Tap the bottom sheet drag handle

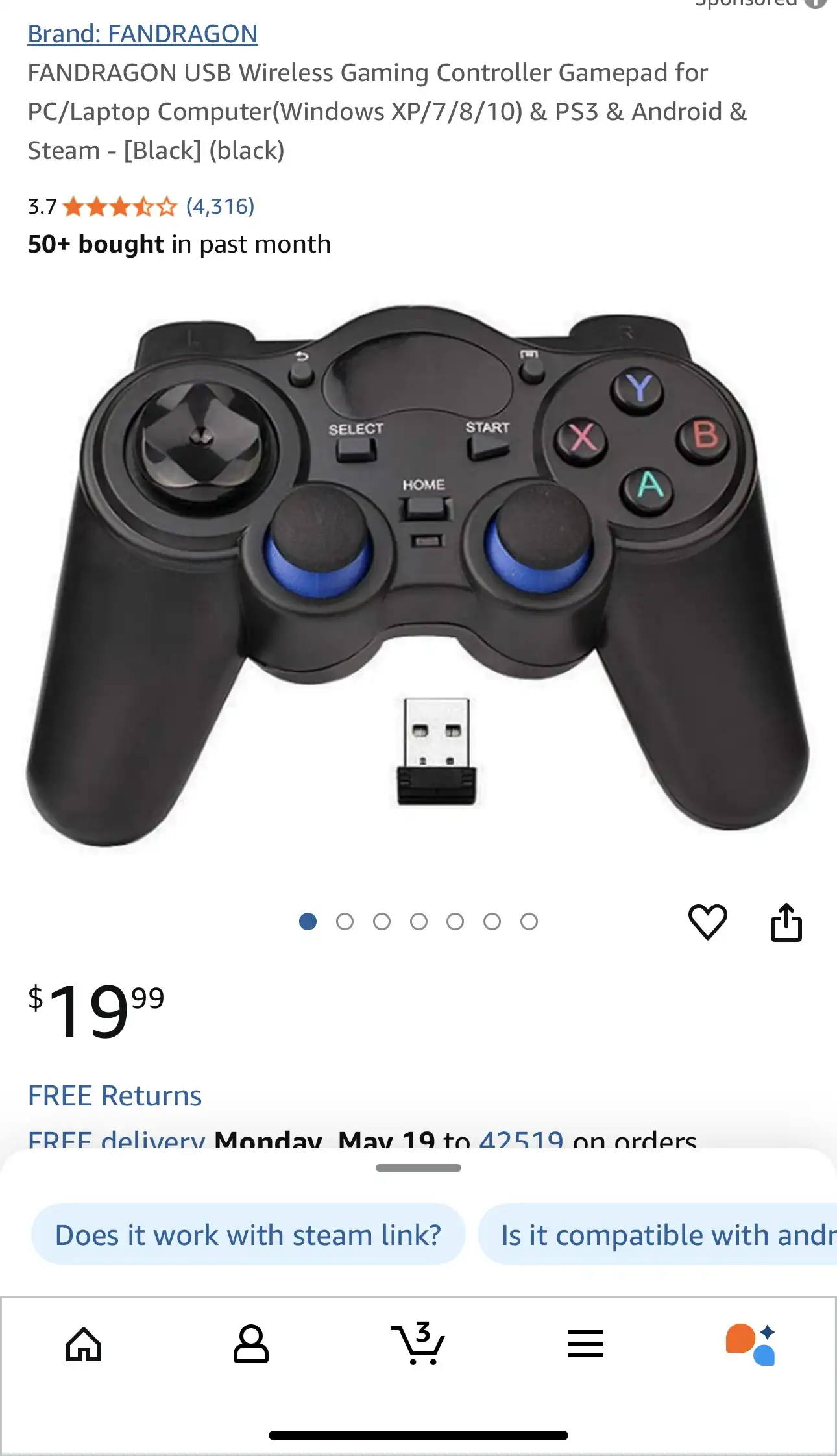tap(418, 1168)
